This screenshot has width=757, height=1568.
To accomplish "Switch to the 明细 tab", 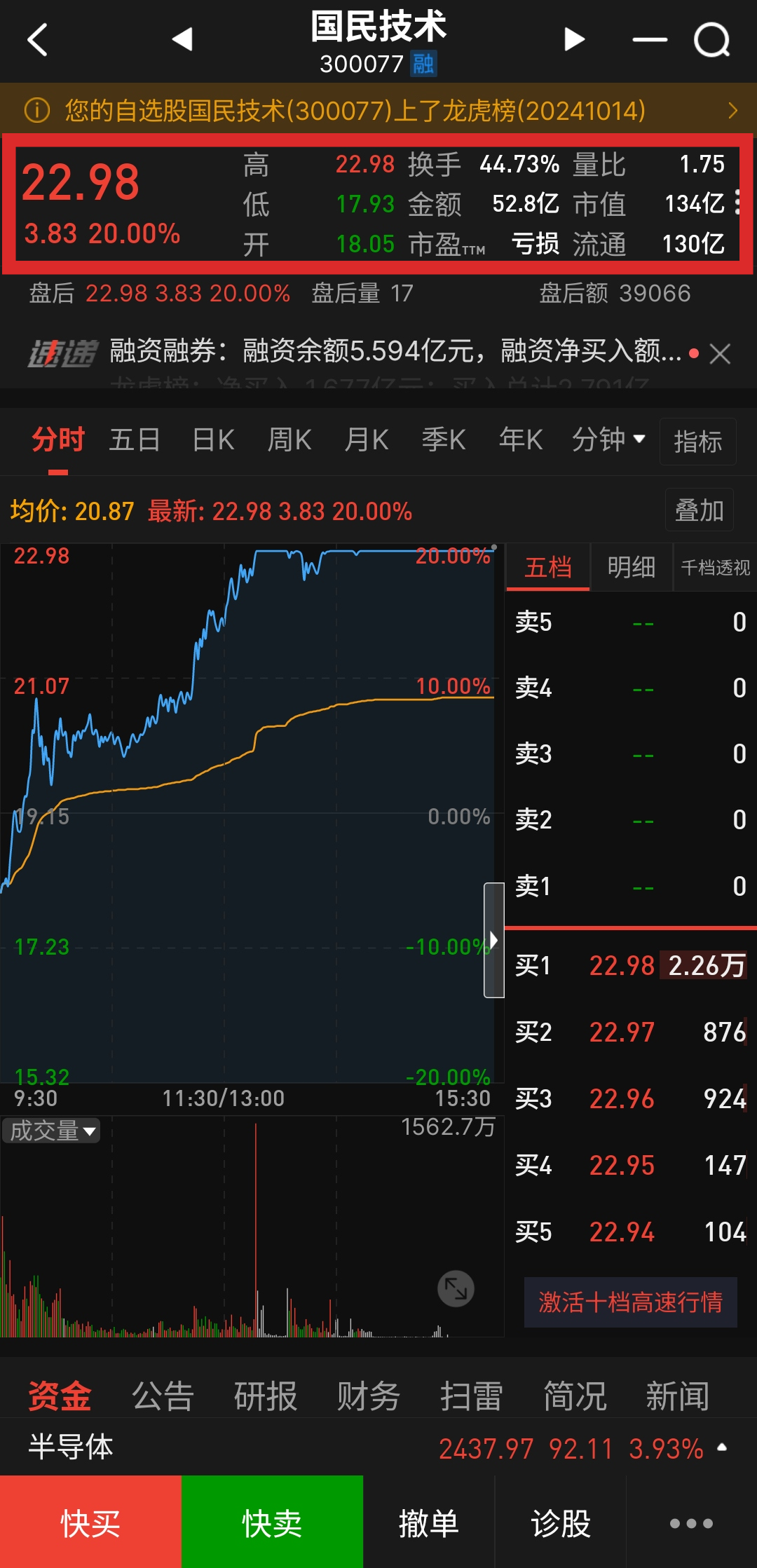I will 631,567.
